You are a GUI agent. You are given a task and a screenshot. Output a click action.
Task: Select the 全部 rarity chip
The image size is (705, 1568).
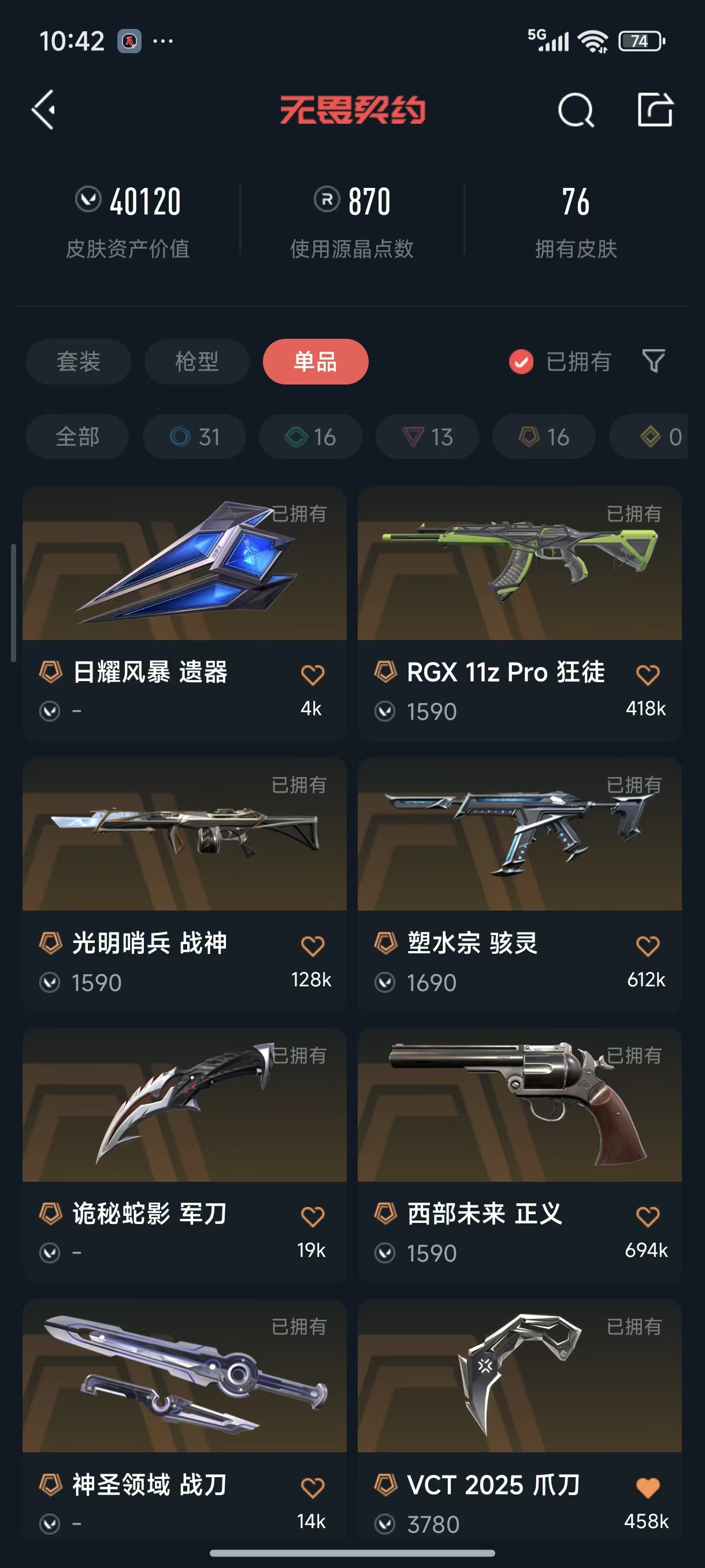pos(77,437)
